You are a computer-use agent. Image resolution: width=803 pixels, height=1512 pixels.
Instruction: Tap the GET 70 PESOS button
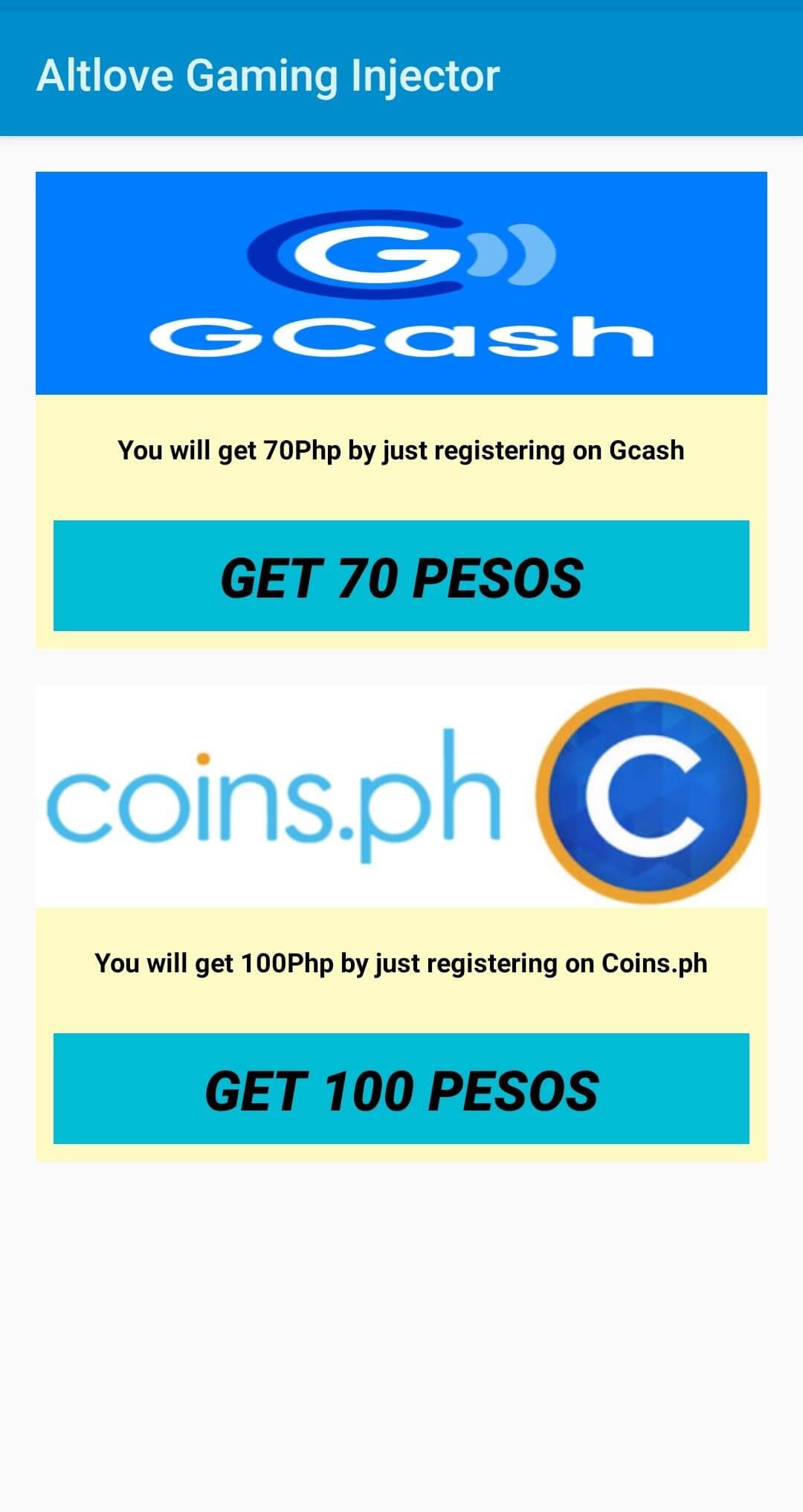[x=401, y=576]
